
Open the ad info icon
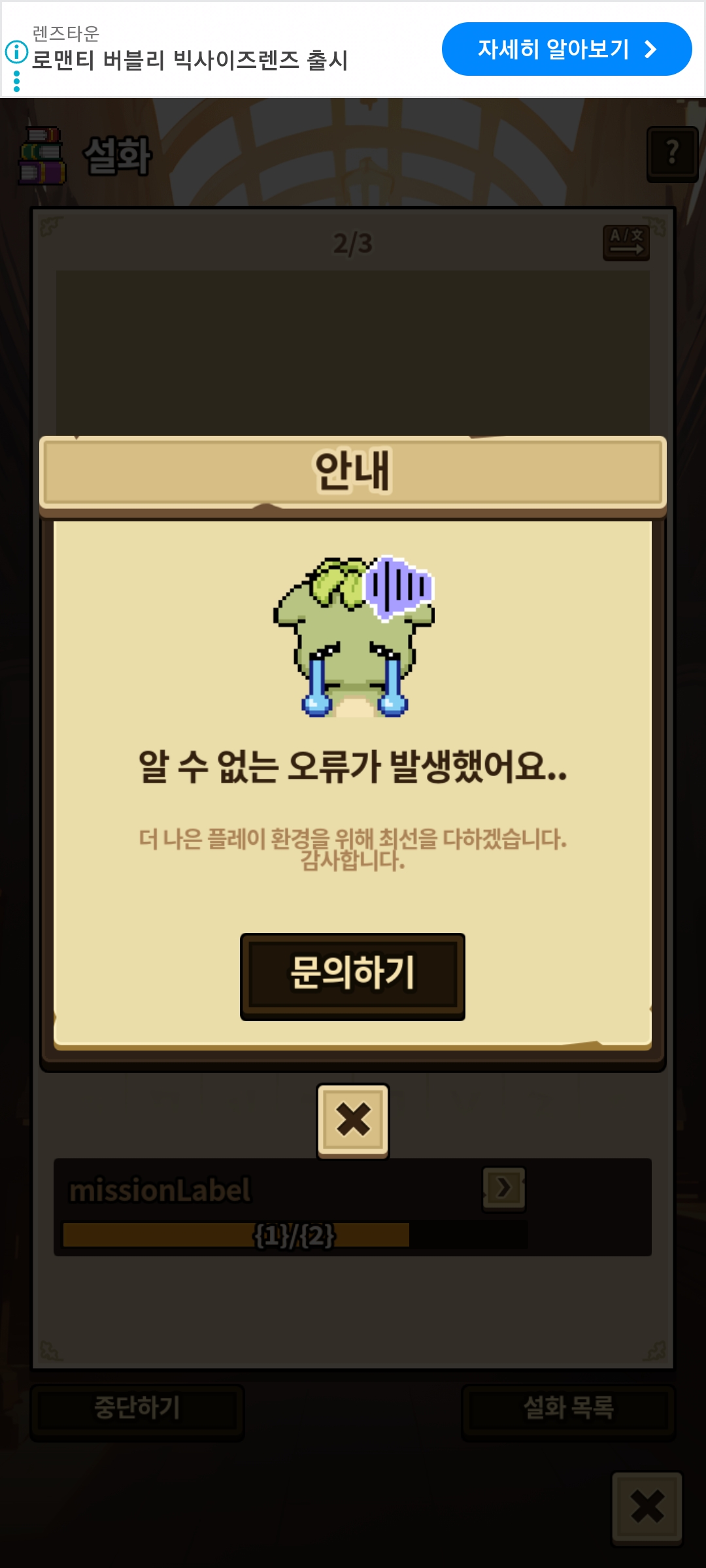pos(16,52)
